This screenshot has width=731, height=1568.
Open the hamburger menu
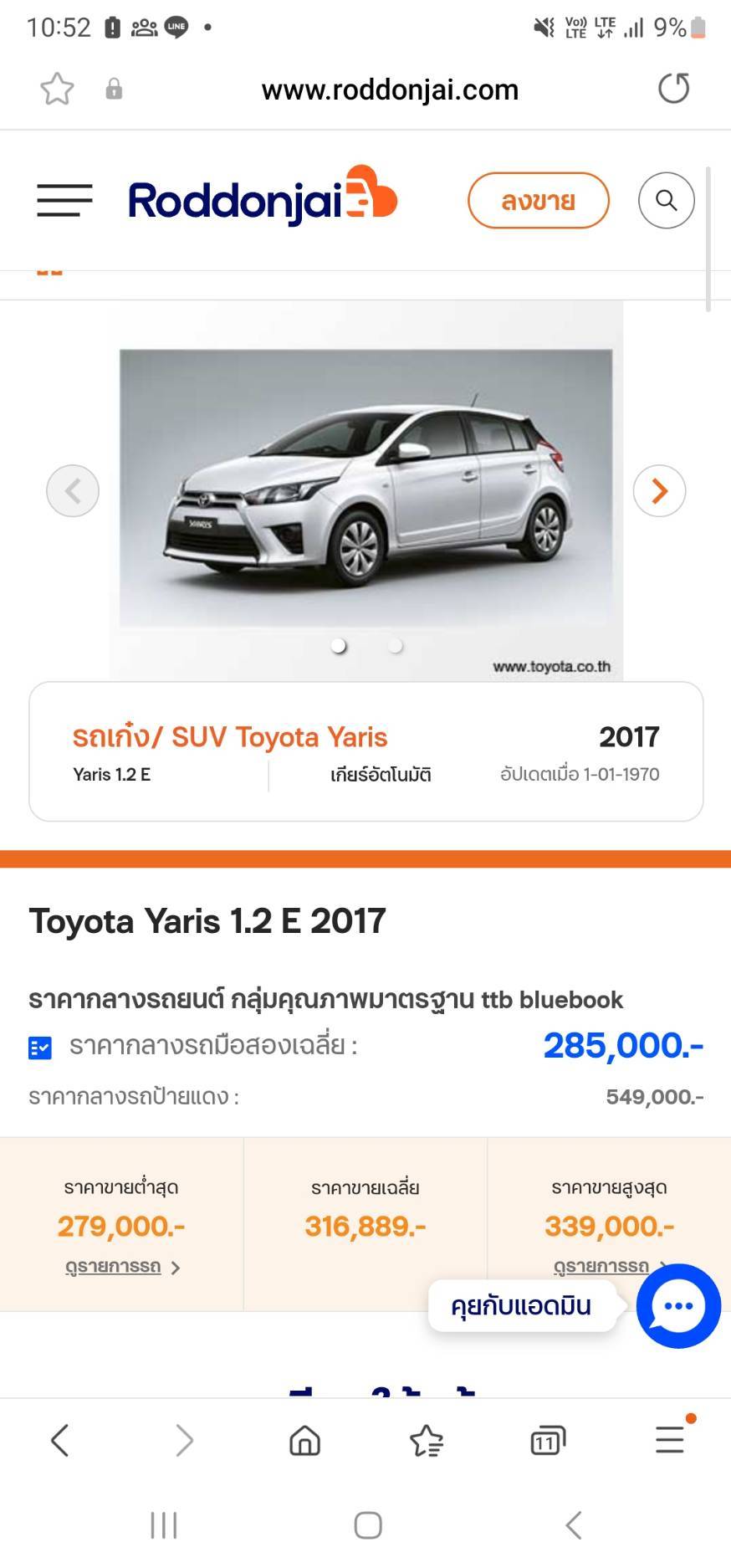[64, 200]
